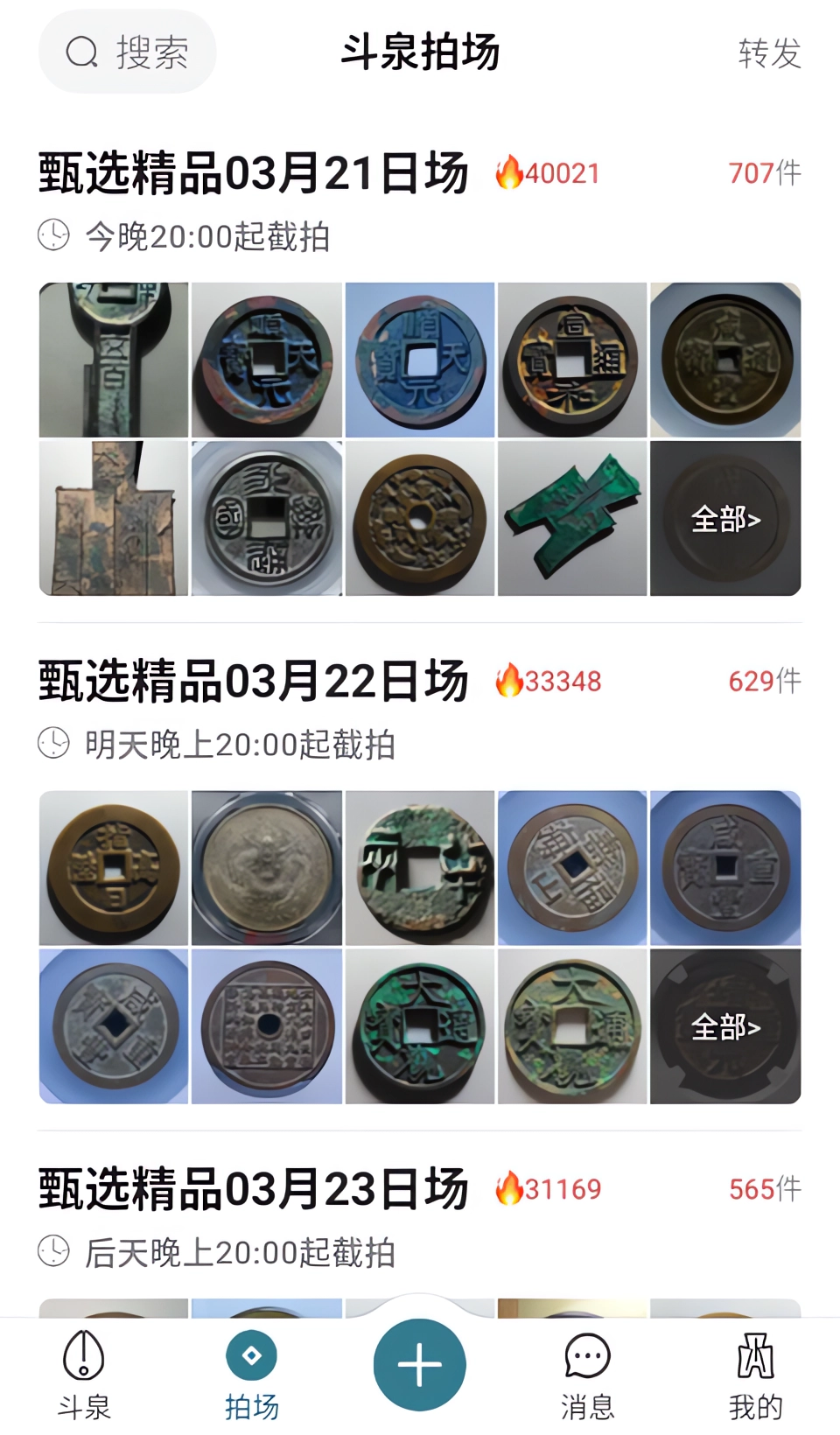Tap the search magnifier icon
Image resolution: width=840 pixels, height=1435 pixels.
(x=81, y=52)
